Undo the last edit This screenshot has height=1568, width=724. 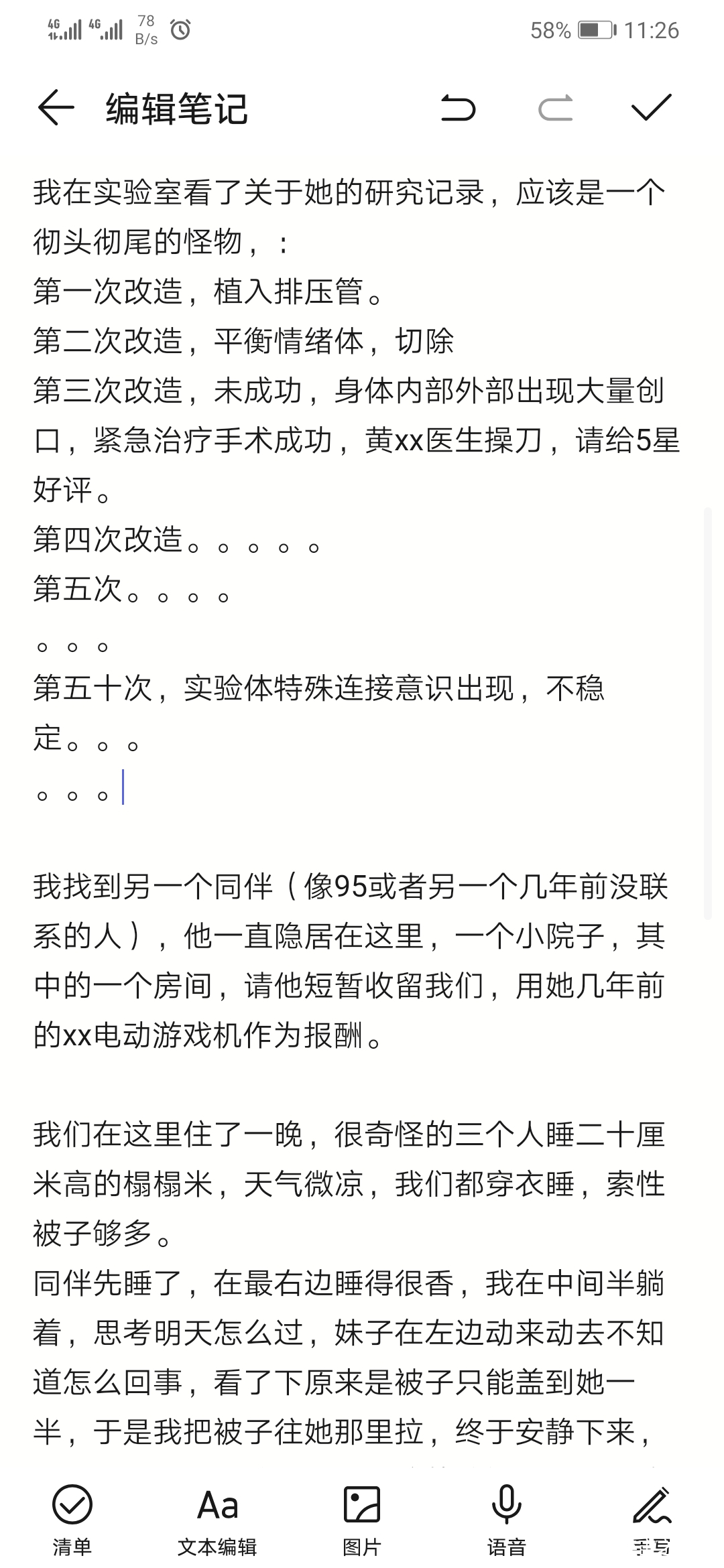point(458,108)
